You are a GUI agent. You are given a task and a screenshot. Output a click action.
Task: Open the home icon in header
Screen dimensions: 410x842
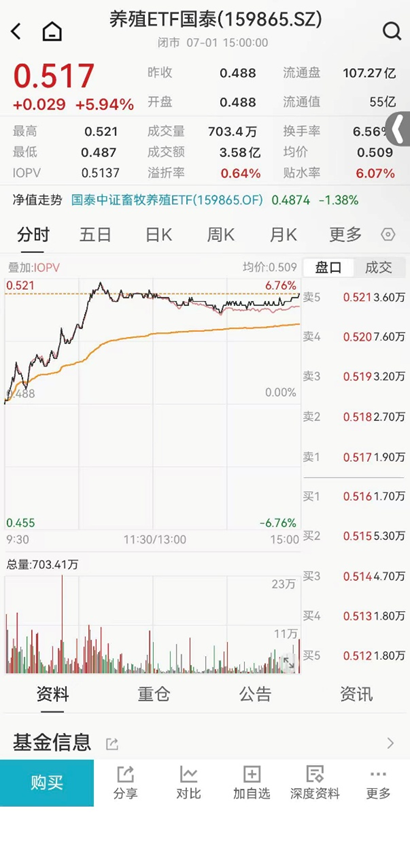click(52, 32)
